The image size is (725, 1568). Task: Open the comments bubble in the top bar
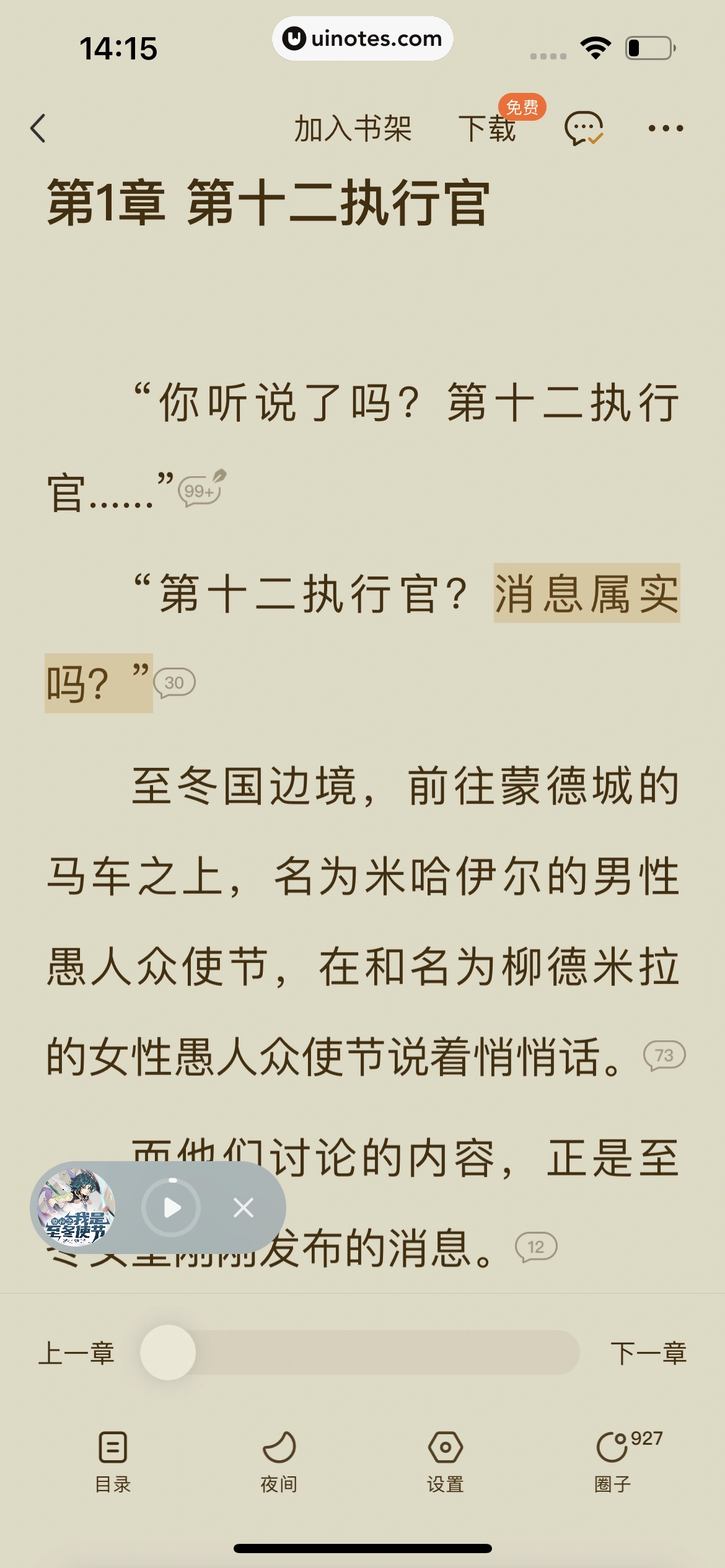pos(583,129)
